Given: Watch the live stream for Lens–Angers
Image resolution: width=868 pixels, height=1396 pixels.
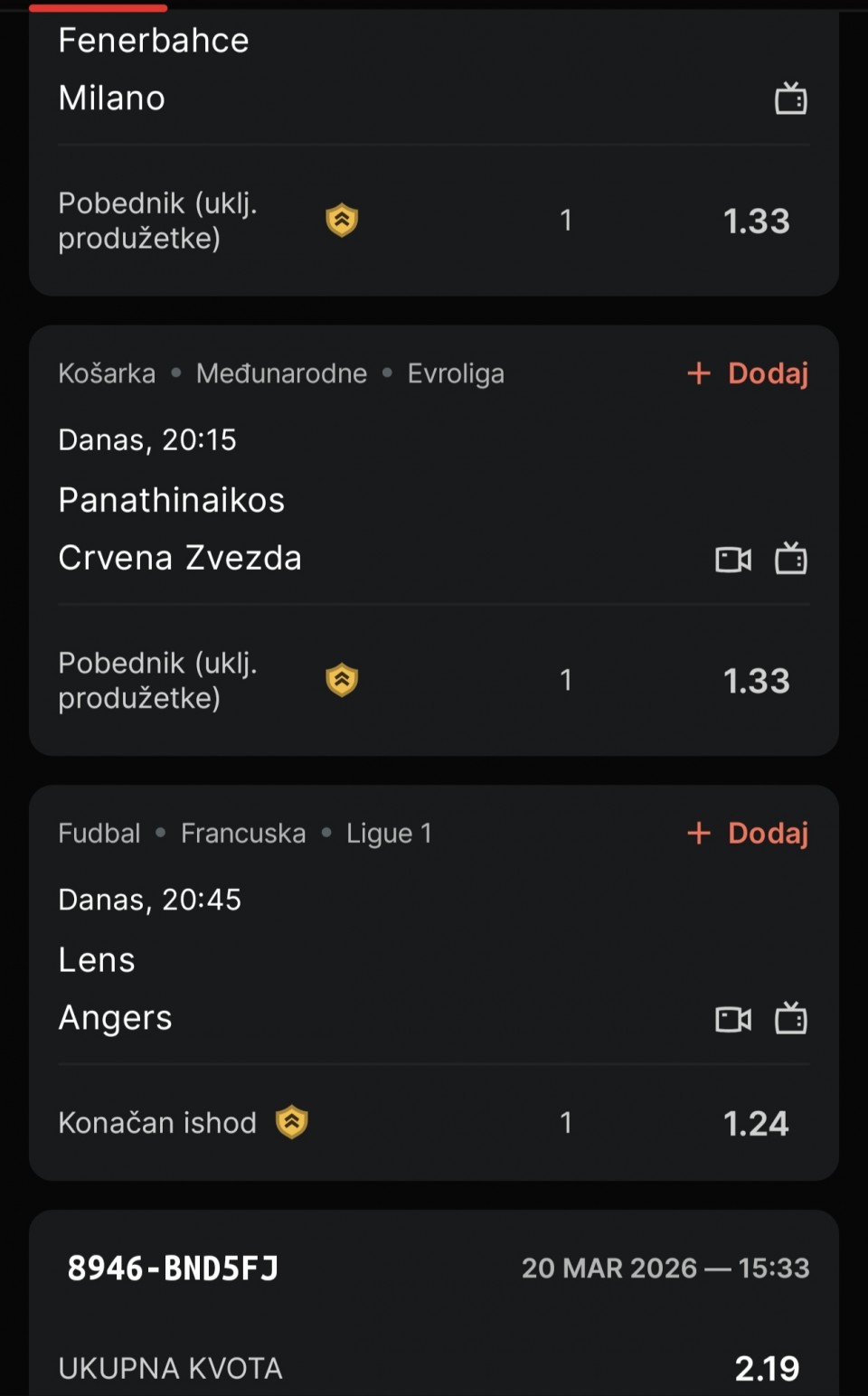Looking at the screenshot, I should (x=733, y=1019).
